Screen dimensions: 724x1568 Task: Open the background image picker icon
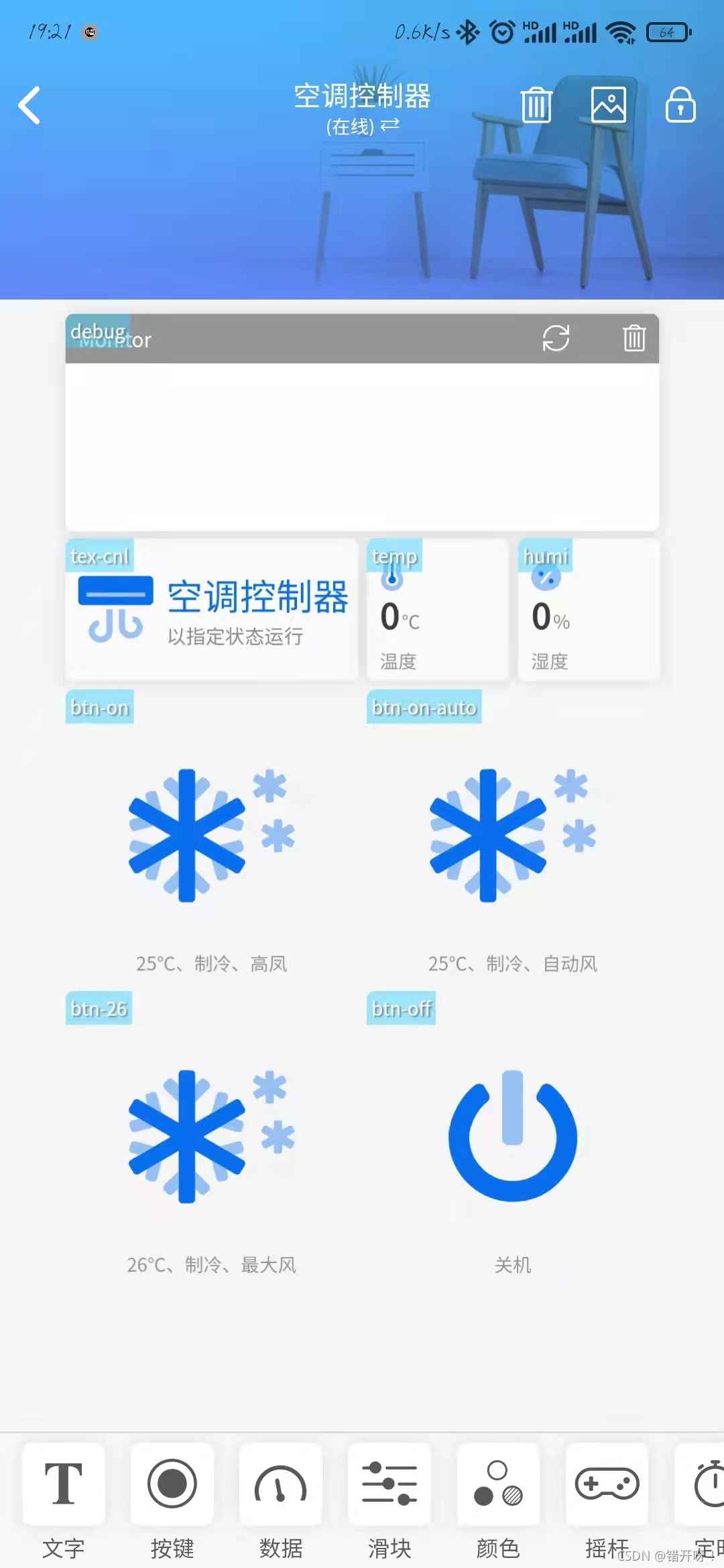click(608, 105)
